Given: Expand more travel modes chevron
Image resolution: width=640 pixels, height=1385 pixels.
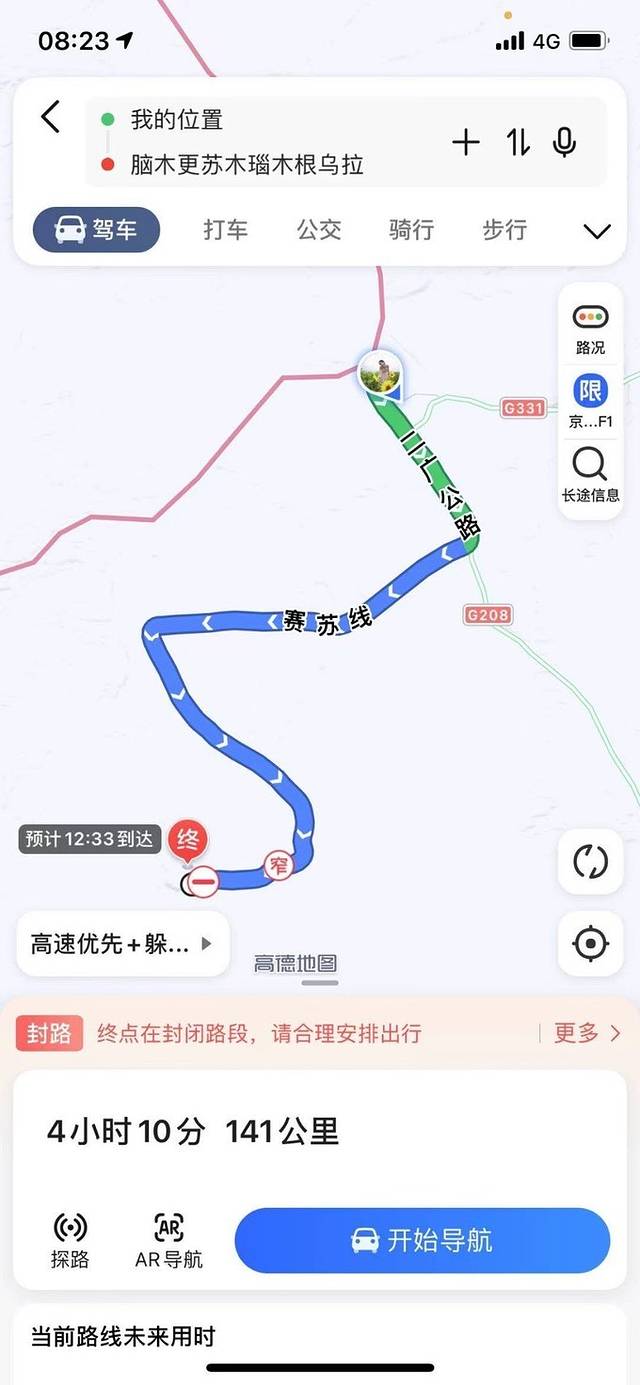Looking at the screenshot, I should (x=596, y=232).
